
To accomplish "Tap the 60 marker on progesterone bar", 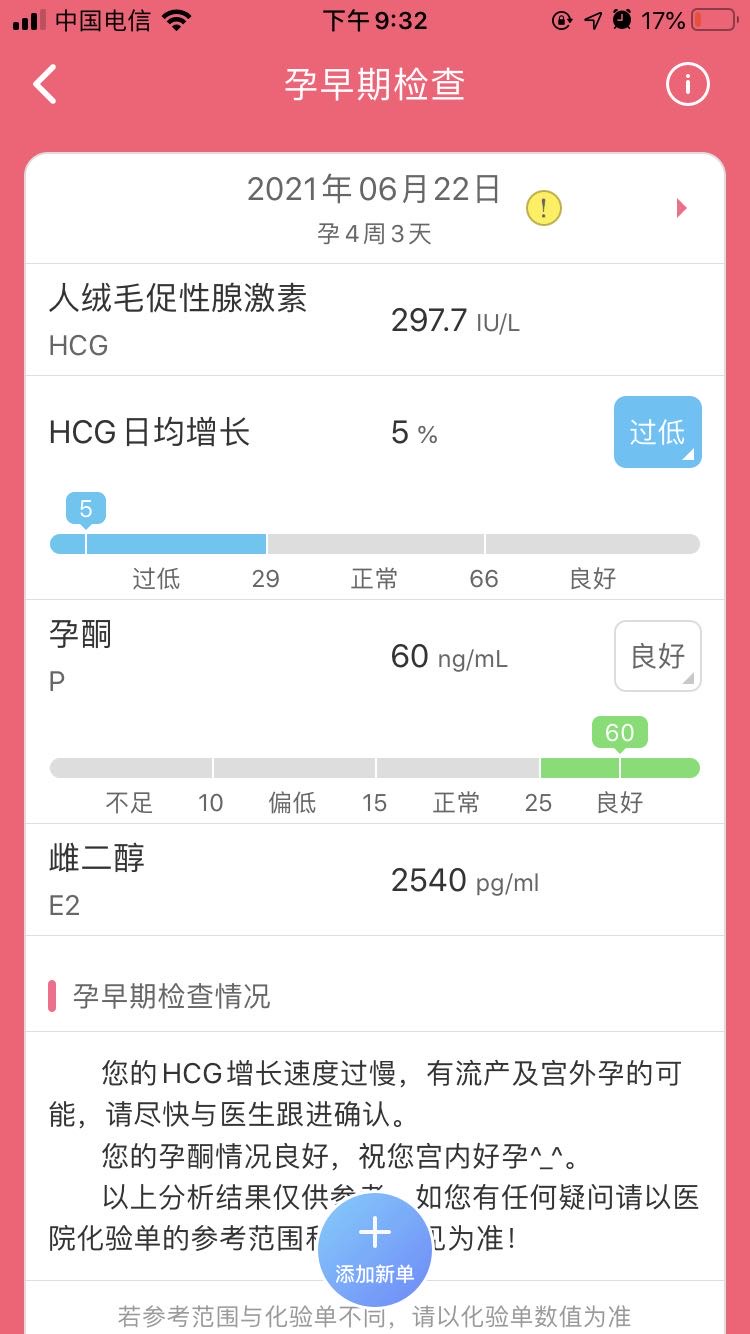I will [x=620, y=733].
